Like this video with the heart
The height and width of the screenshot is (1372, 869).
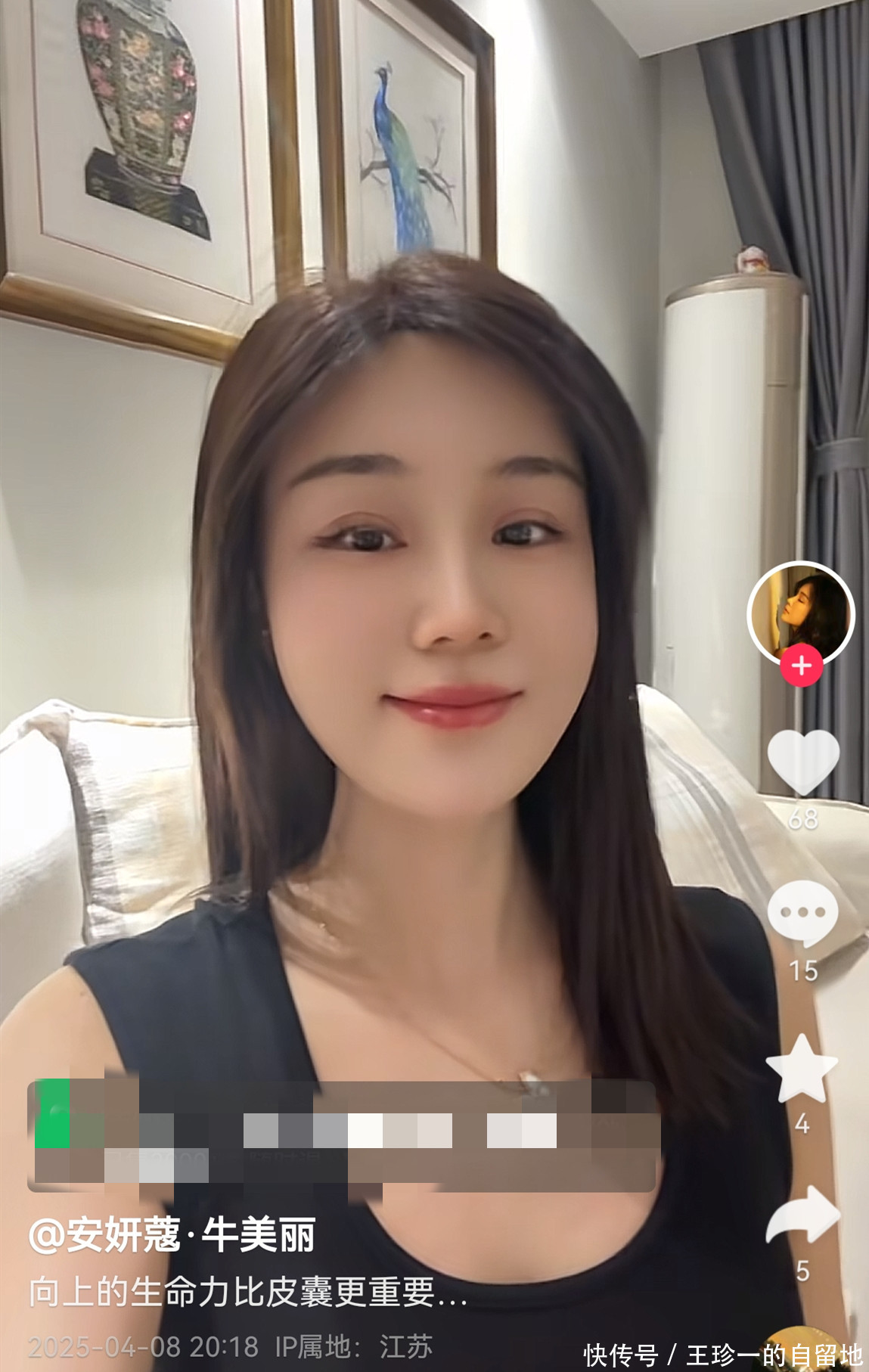point(802,761)
